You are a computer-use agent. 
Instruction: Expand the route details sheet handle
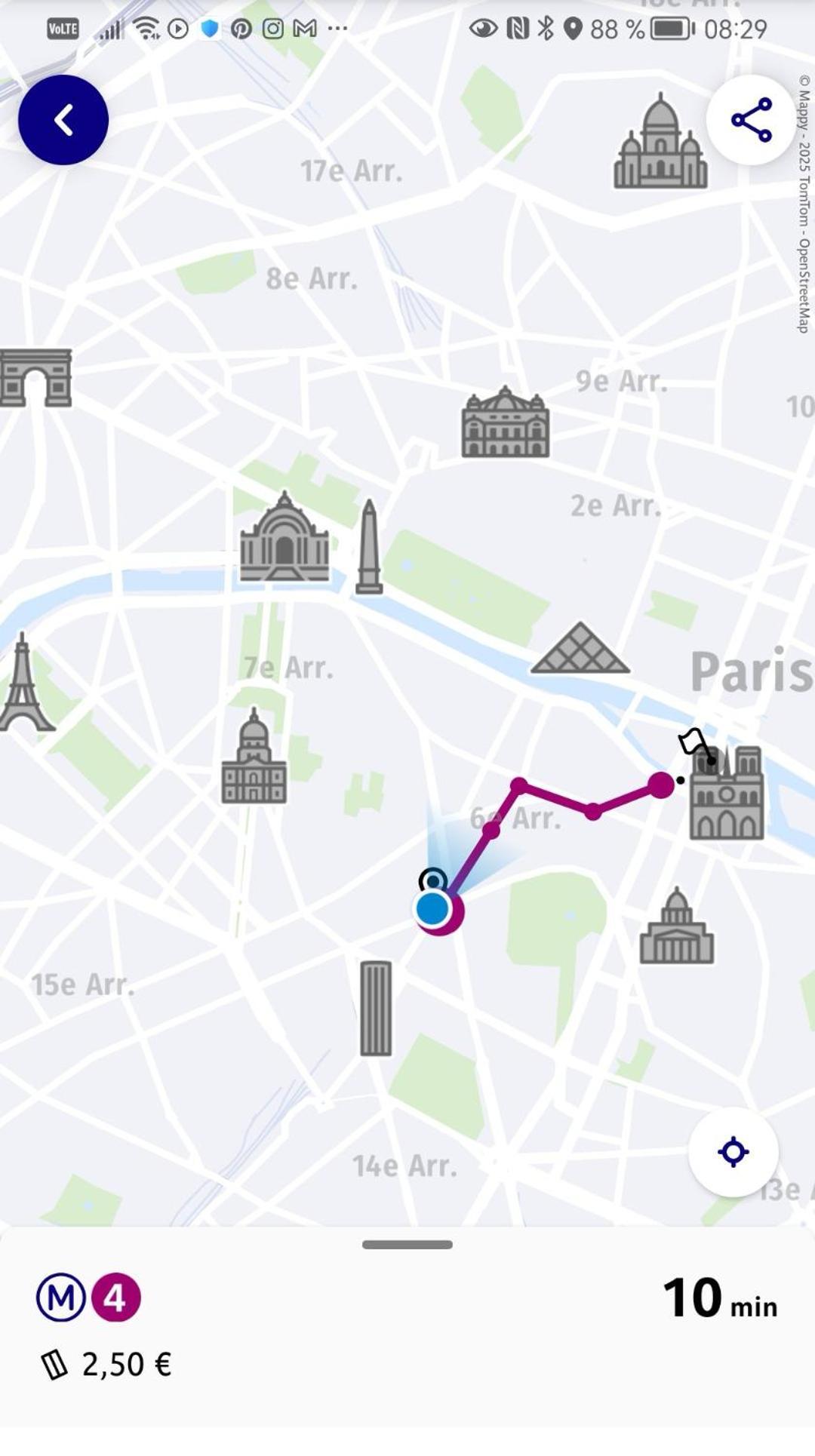pyautogui.click(x=407, y=1244)
